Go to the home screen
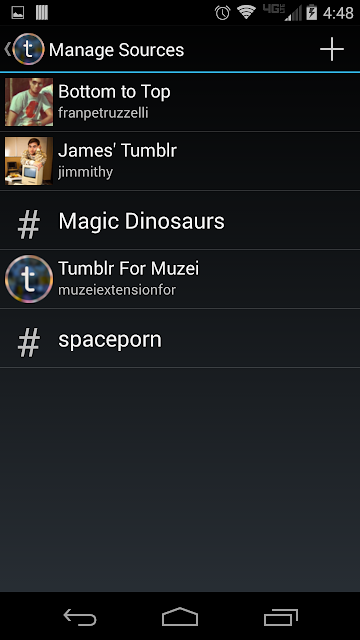Screen dimensions: 360x640 (180, 617)
